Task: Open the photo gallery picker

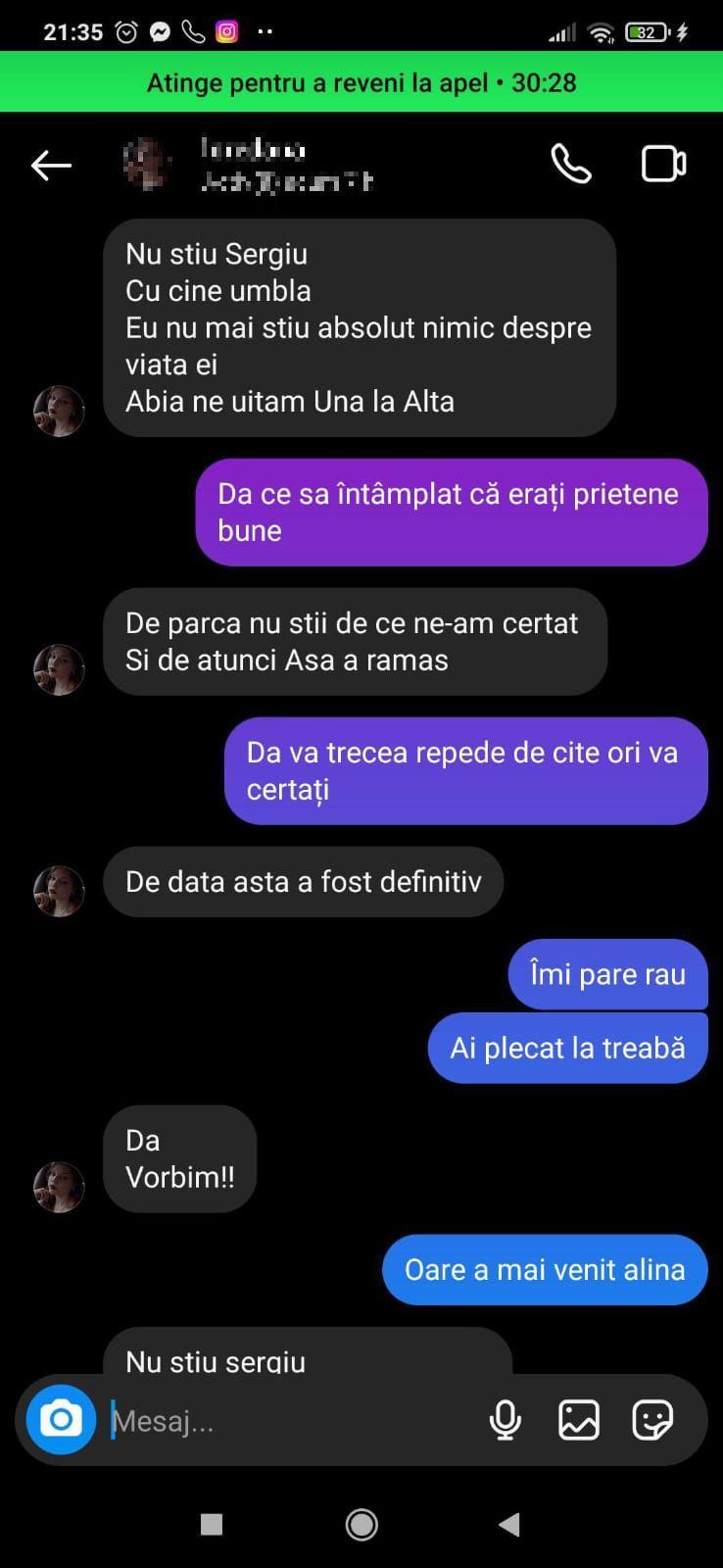Action: tap(579, 1418)
